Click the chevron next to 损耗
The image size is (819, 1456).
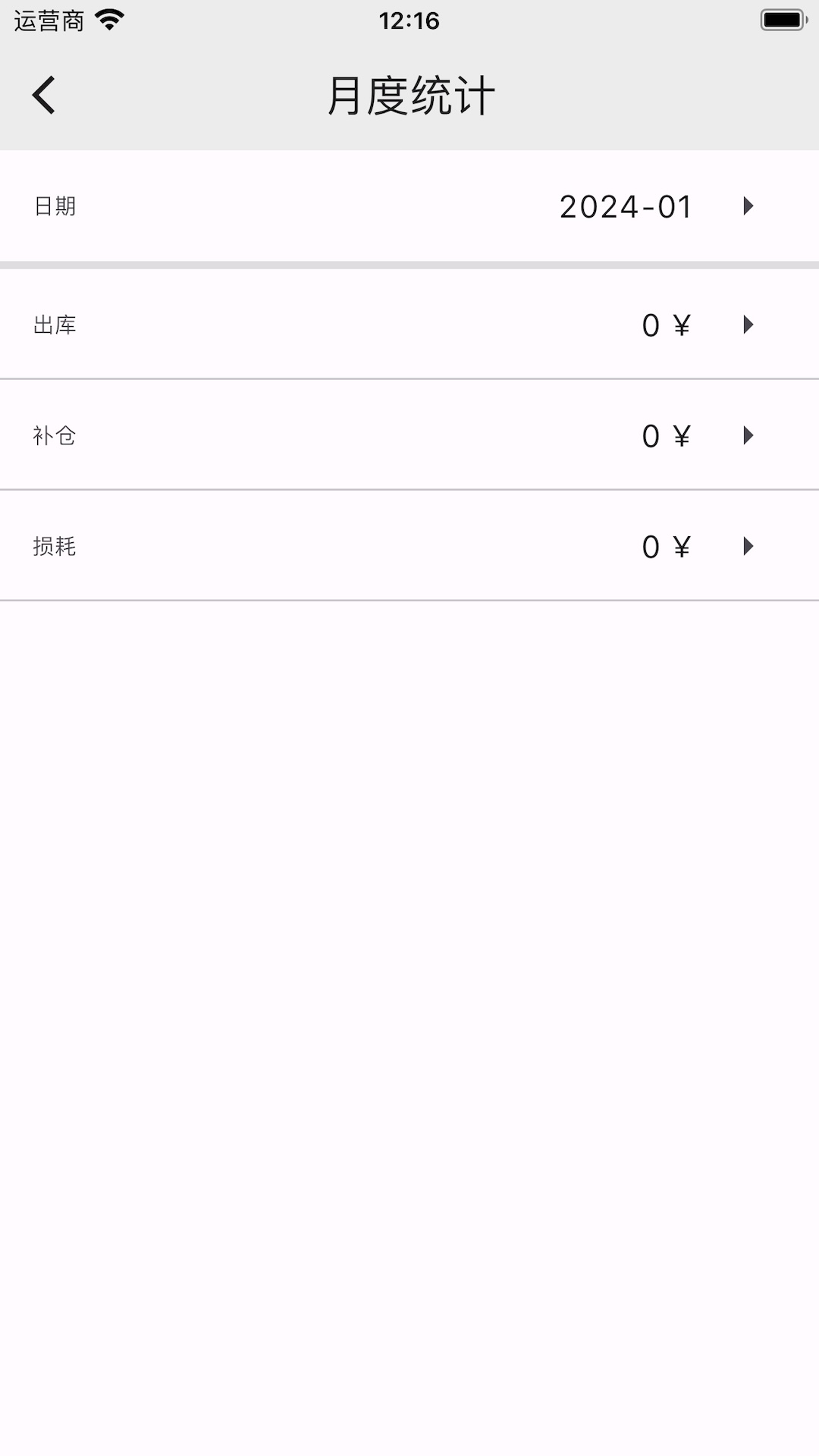748,547
